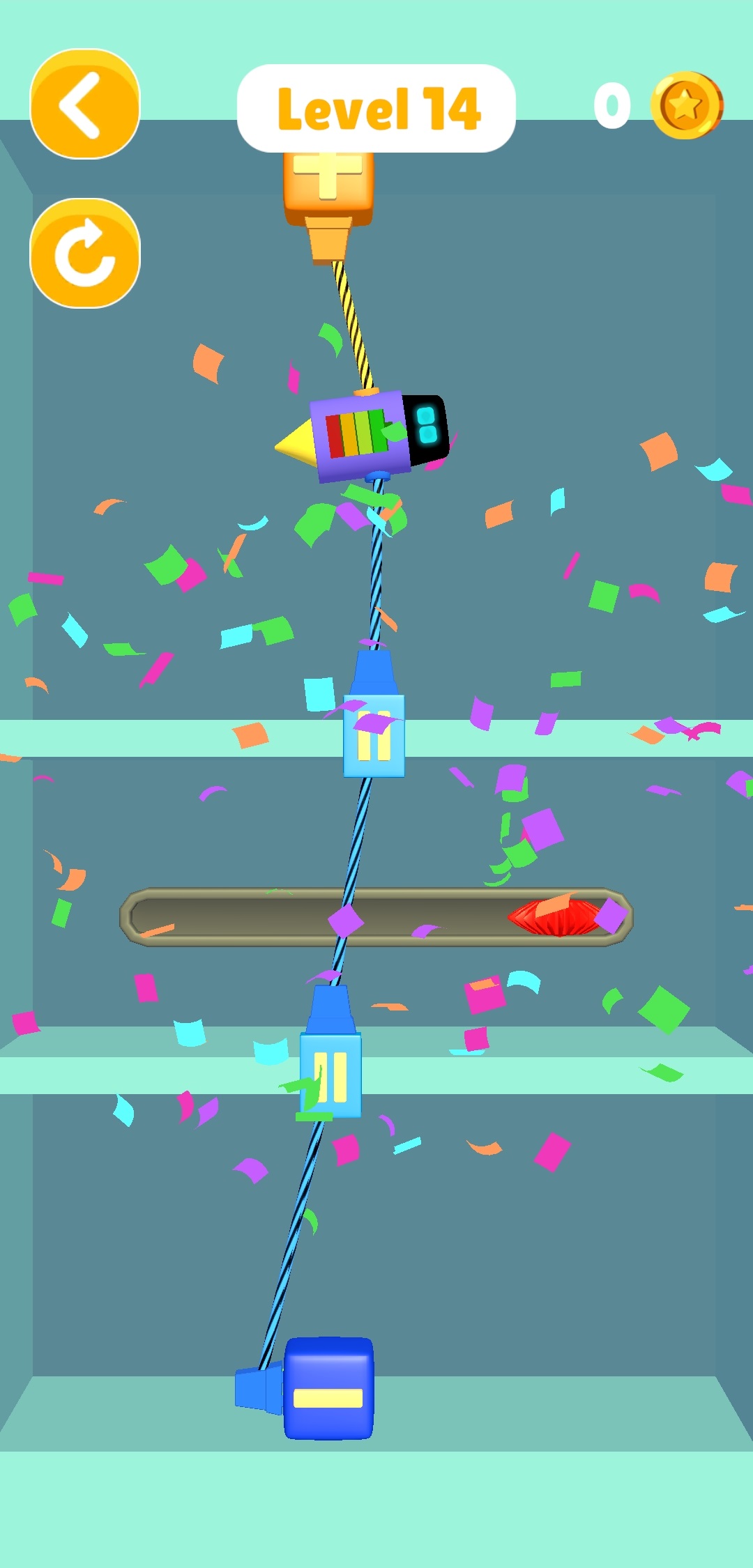Restart the level with the reload button
The width and height of the screenshot is (753, 1568).
85,253
